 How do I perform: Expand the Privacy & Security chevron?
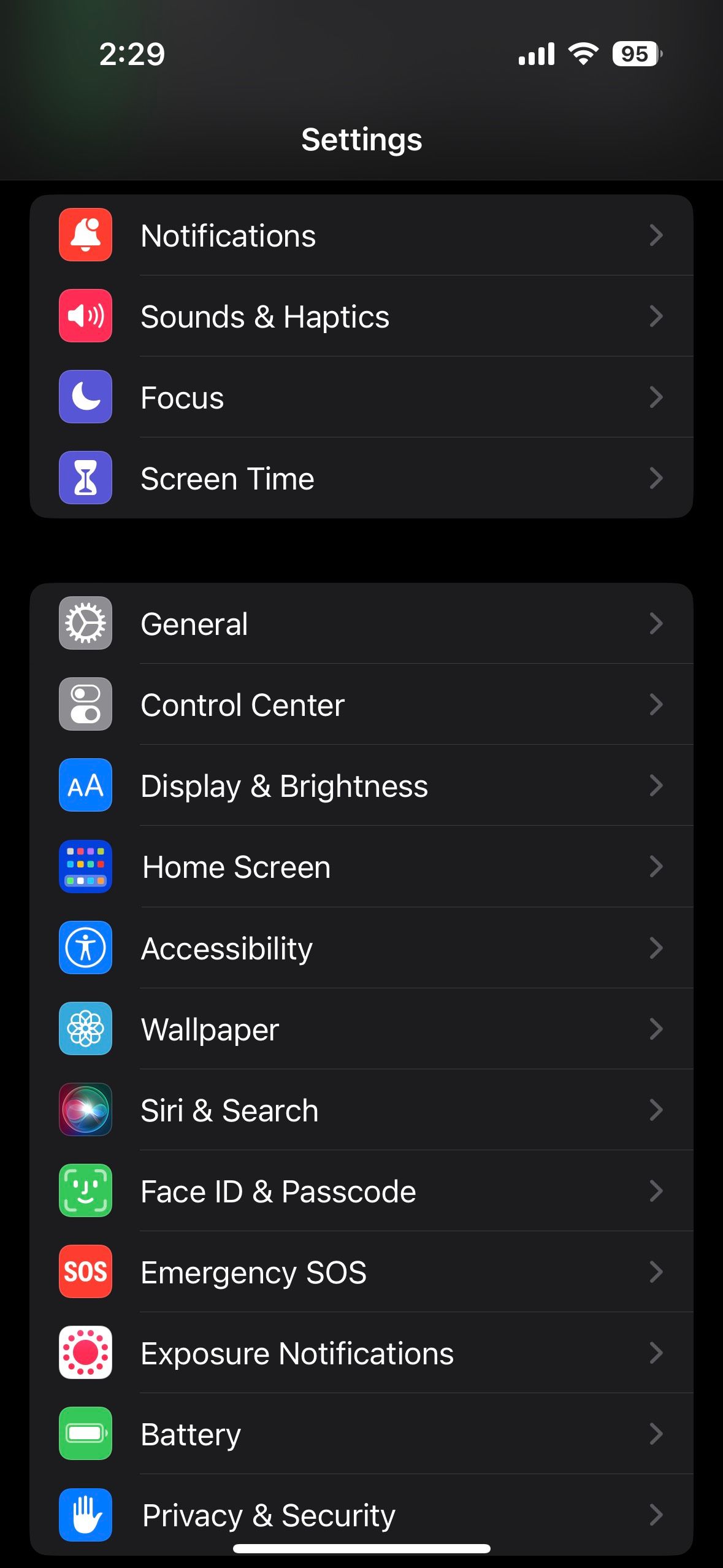pyautogui.click(x=656, y=1515)
